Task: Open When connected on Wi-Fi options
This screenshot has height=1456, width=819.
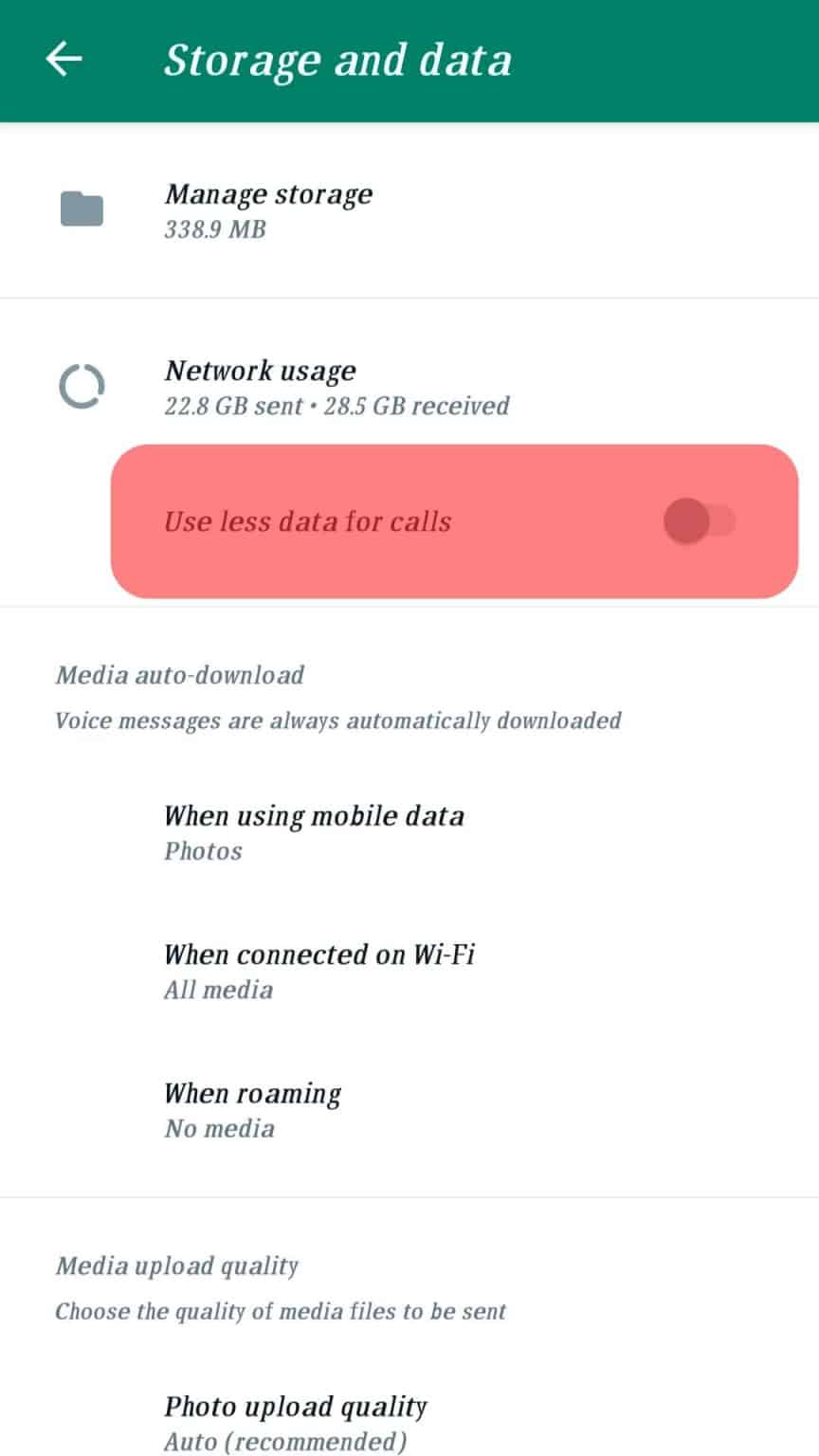Action: [x=317, y=969]
